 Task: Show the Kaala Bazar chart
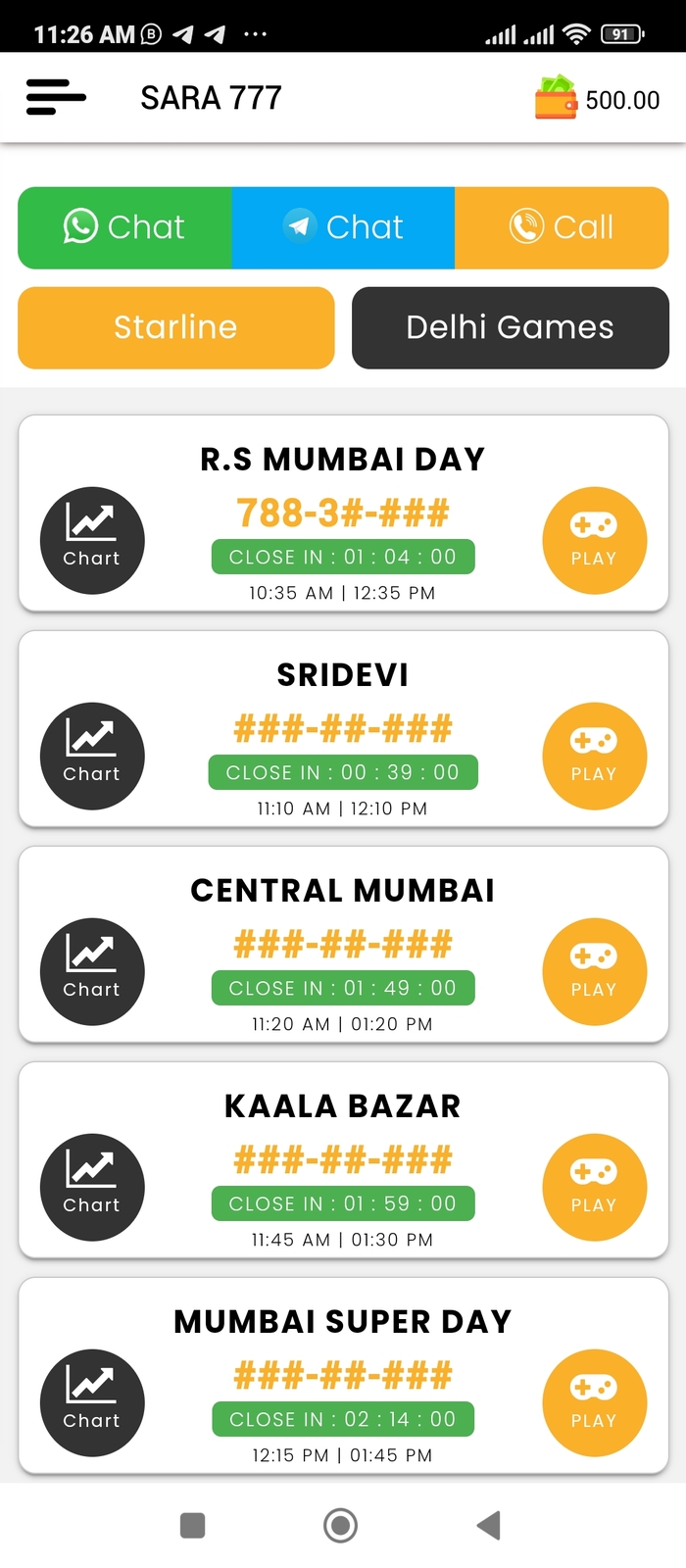92,1187
